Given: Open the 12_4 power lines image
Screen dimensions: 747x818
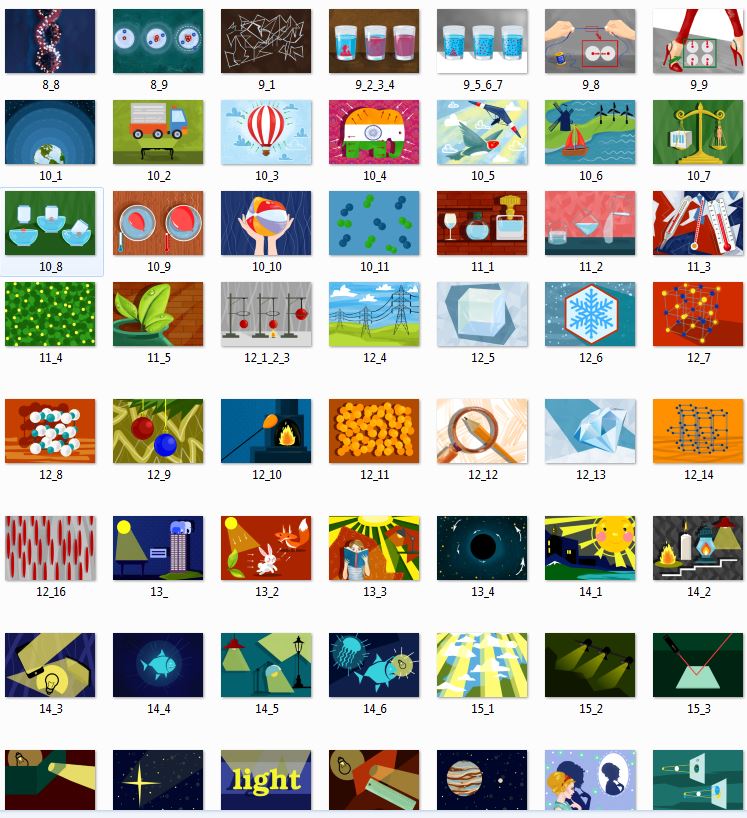Looking at the screenshot, I should click(x=374, y=314).
